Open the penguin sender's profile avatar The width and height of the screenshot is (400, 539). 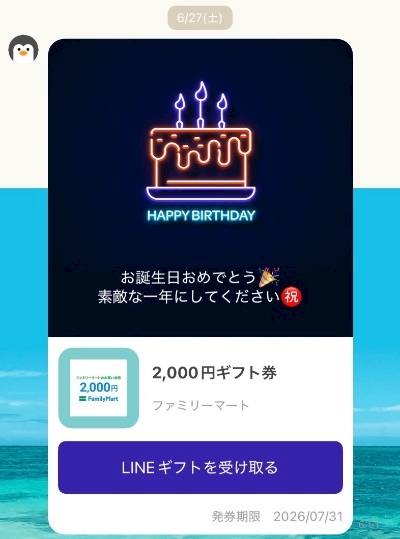point(23,49)
